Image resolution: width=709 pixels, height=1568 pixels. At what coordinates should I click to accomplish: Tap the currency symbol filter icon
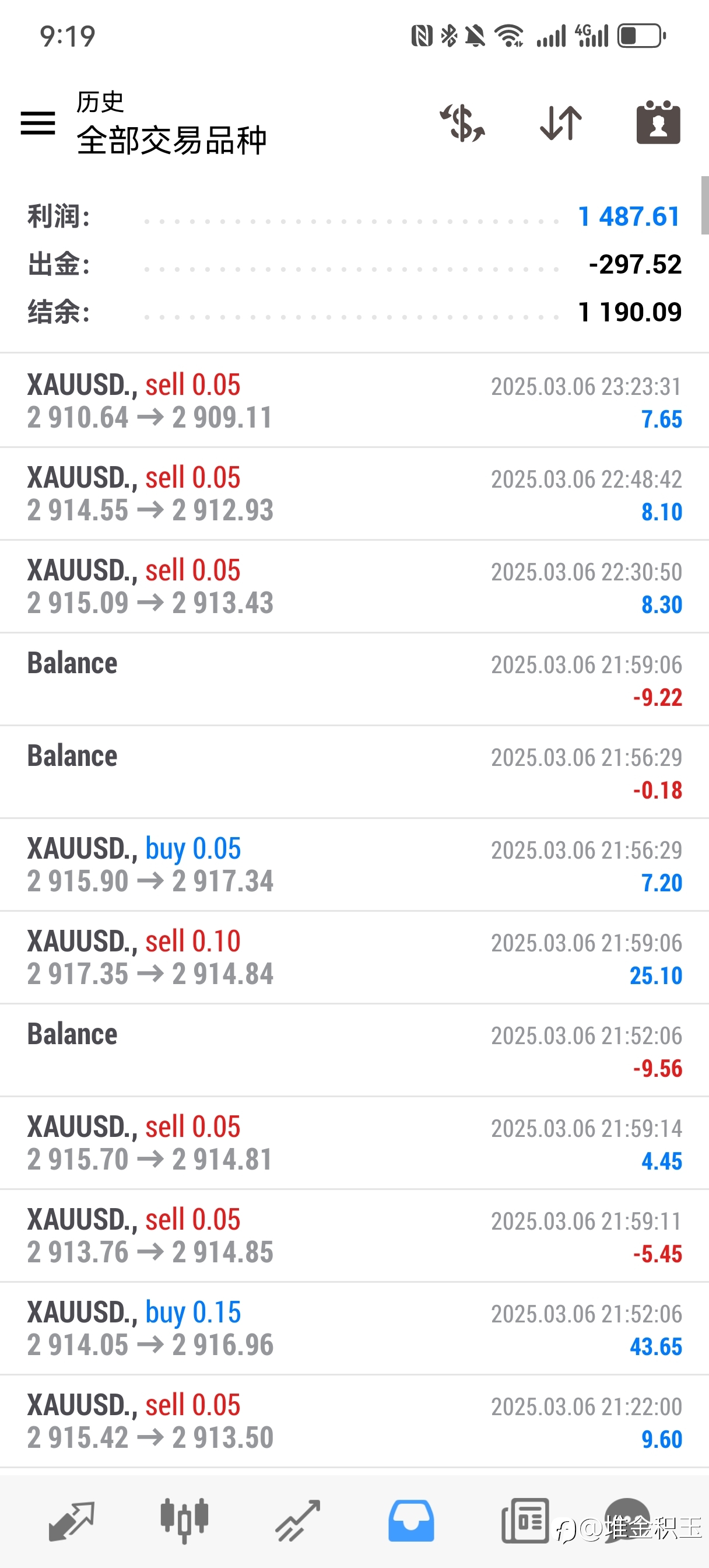click(x=462, y=123)
